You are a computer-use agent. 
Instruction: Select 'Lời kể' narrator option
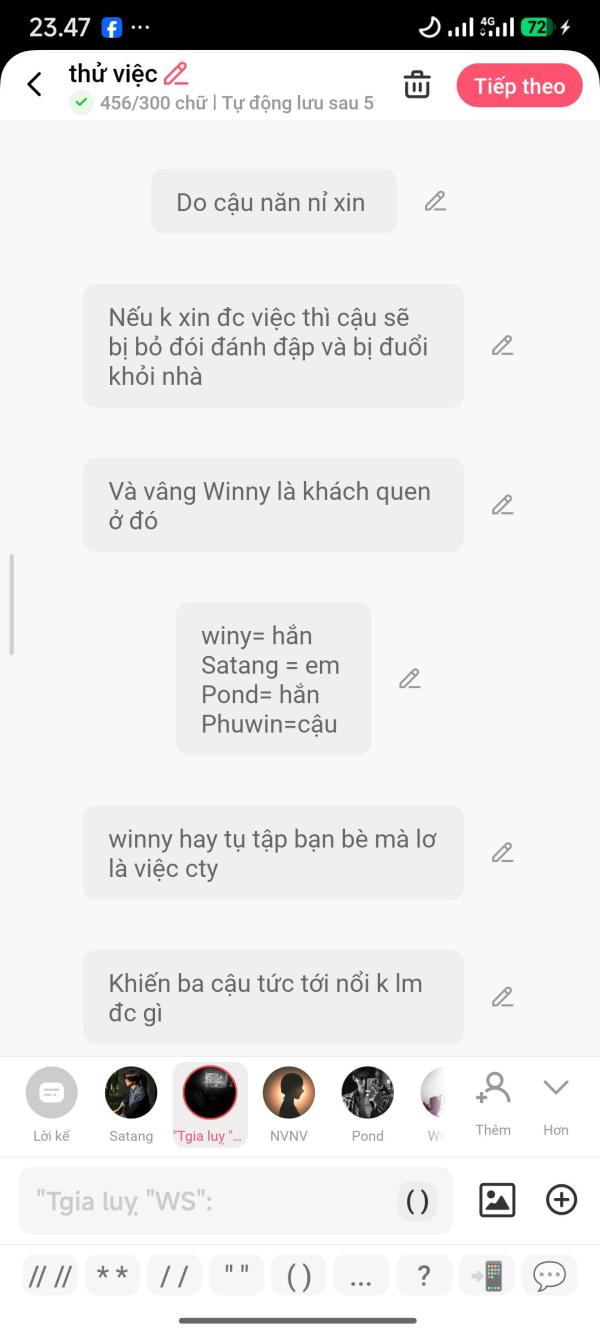(x=51, y=1103)
